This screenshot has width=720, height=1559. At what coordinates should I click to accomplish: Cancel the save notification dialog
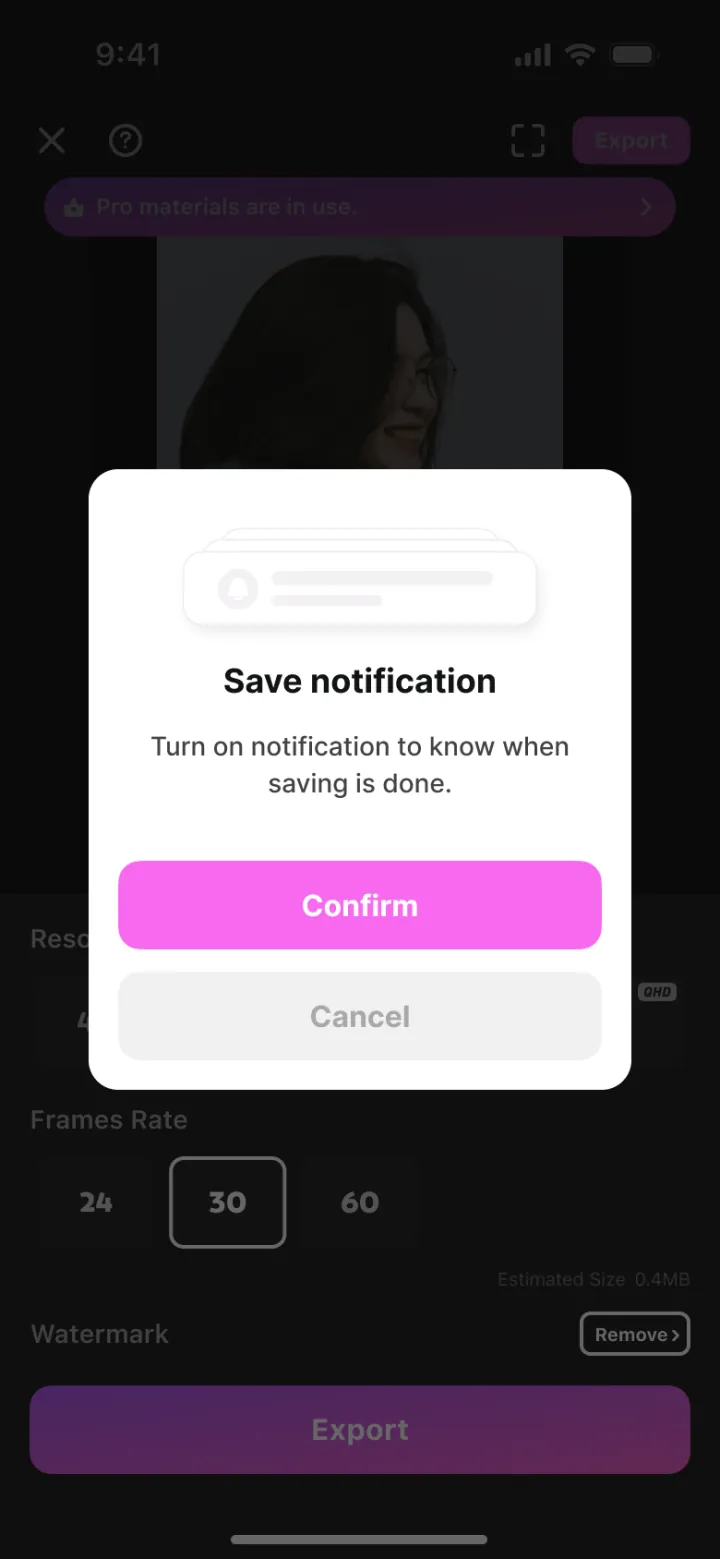[x=360, y=1016]
